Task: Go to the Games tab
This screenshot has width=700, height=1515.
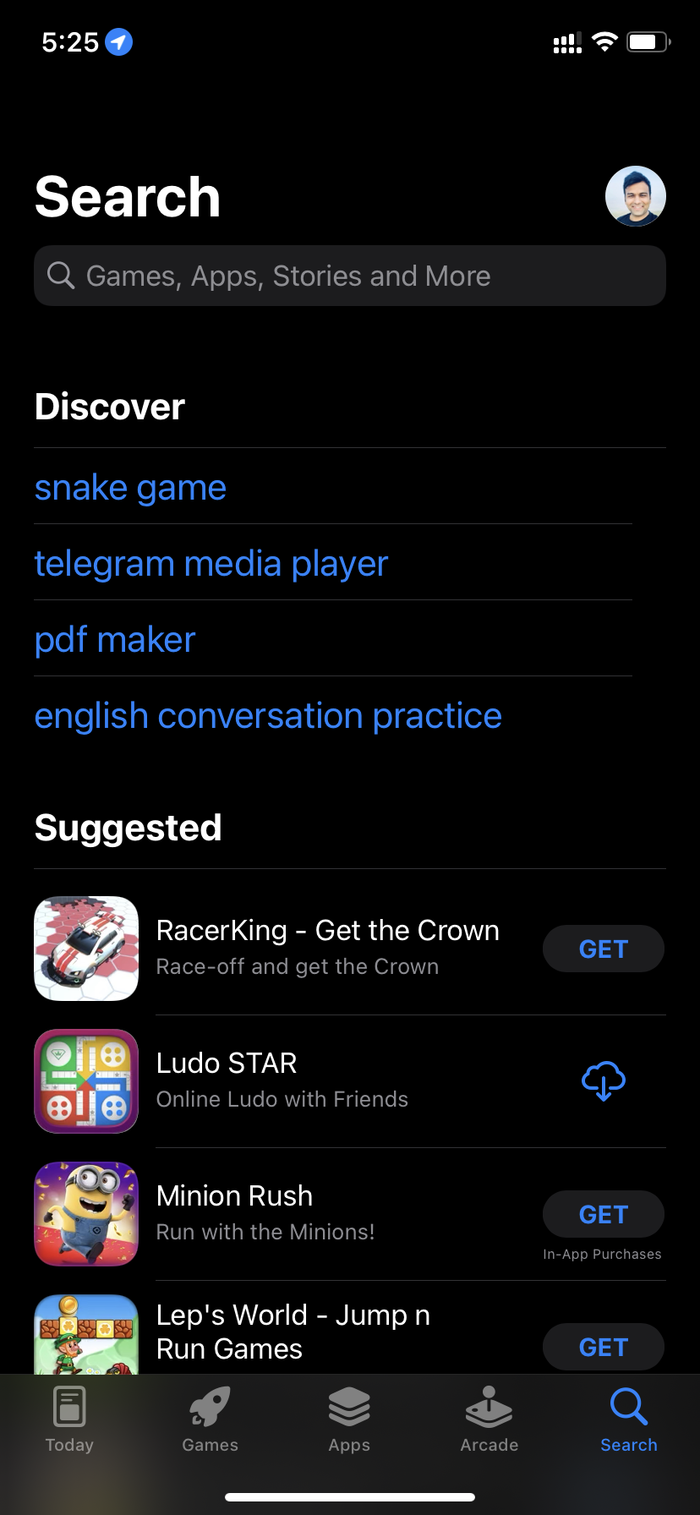Action: (210, 1420)
